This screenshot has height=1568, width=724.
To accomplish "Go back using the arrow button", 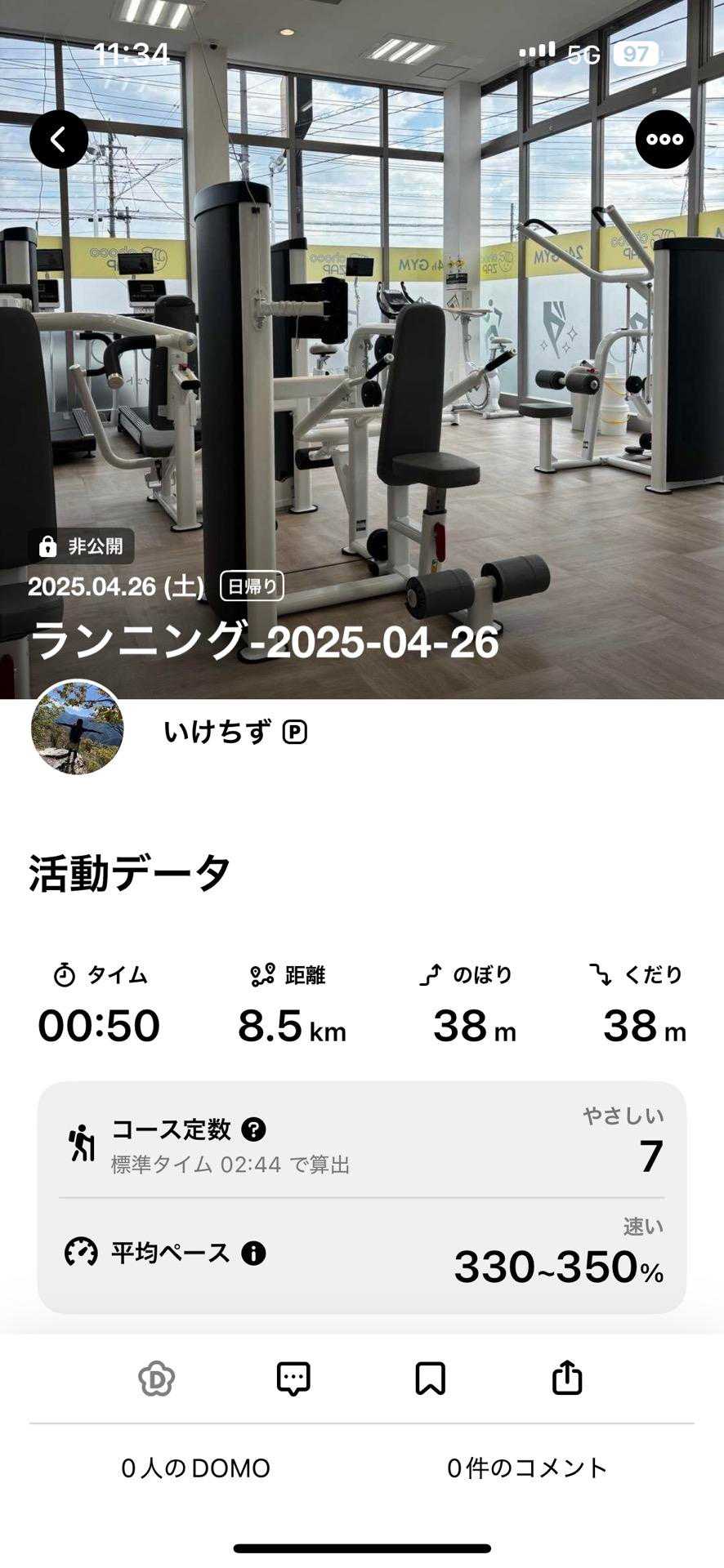I will pyautogui.click(x=59, y=140).
